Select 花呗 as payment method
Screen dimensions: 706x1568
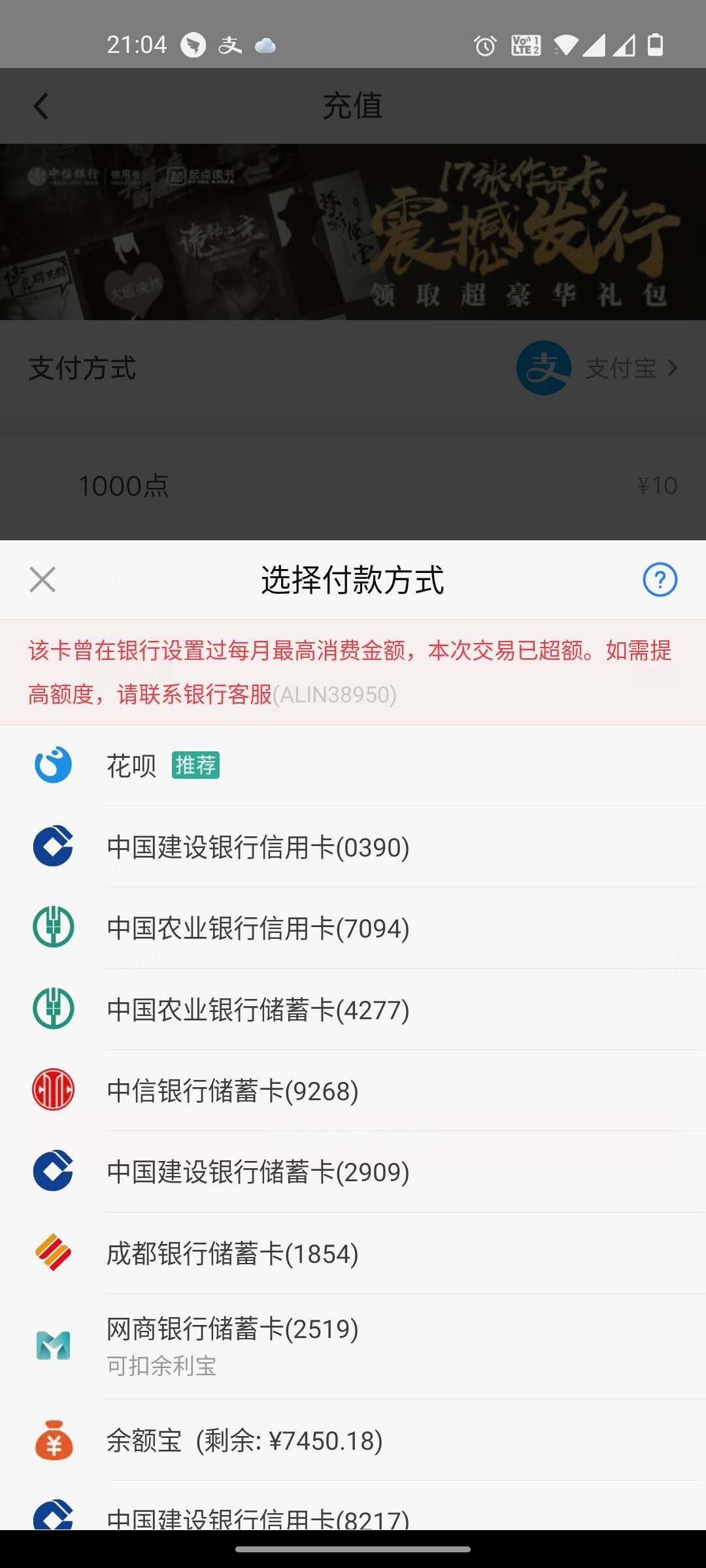click(353, 766)
